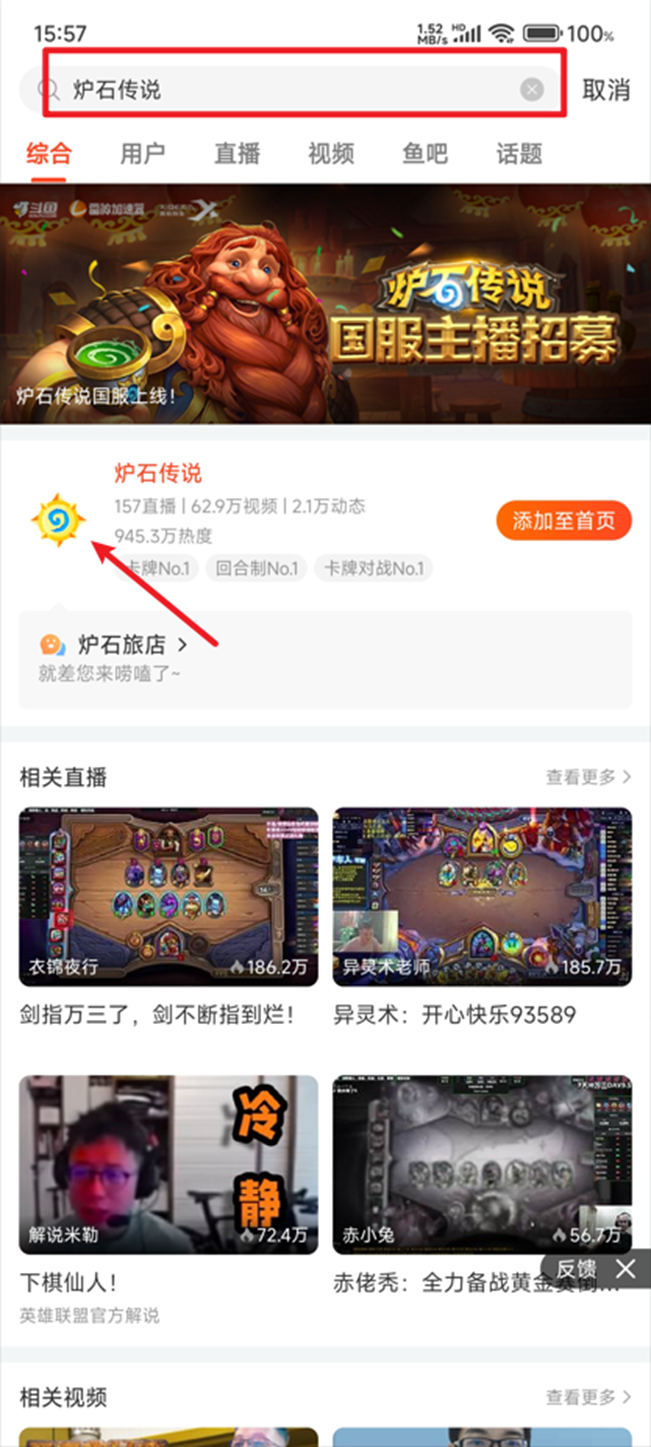Dismiss the 反馈 feedback bubble
The width and height of the screenshot is (651, 1447).
point(625,1269)
